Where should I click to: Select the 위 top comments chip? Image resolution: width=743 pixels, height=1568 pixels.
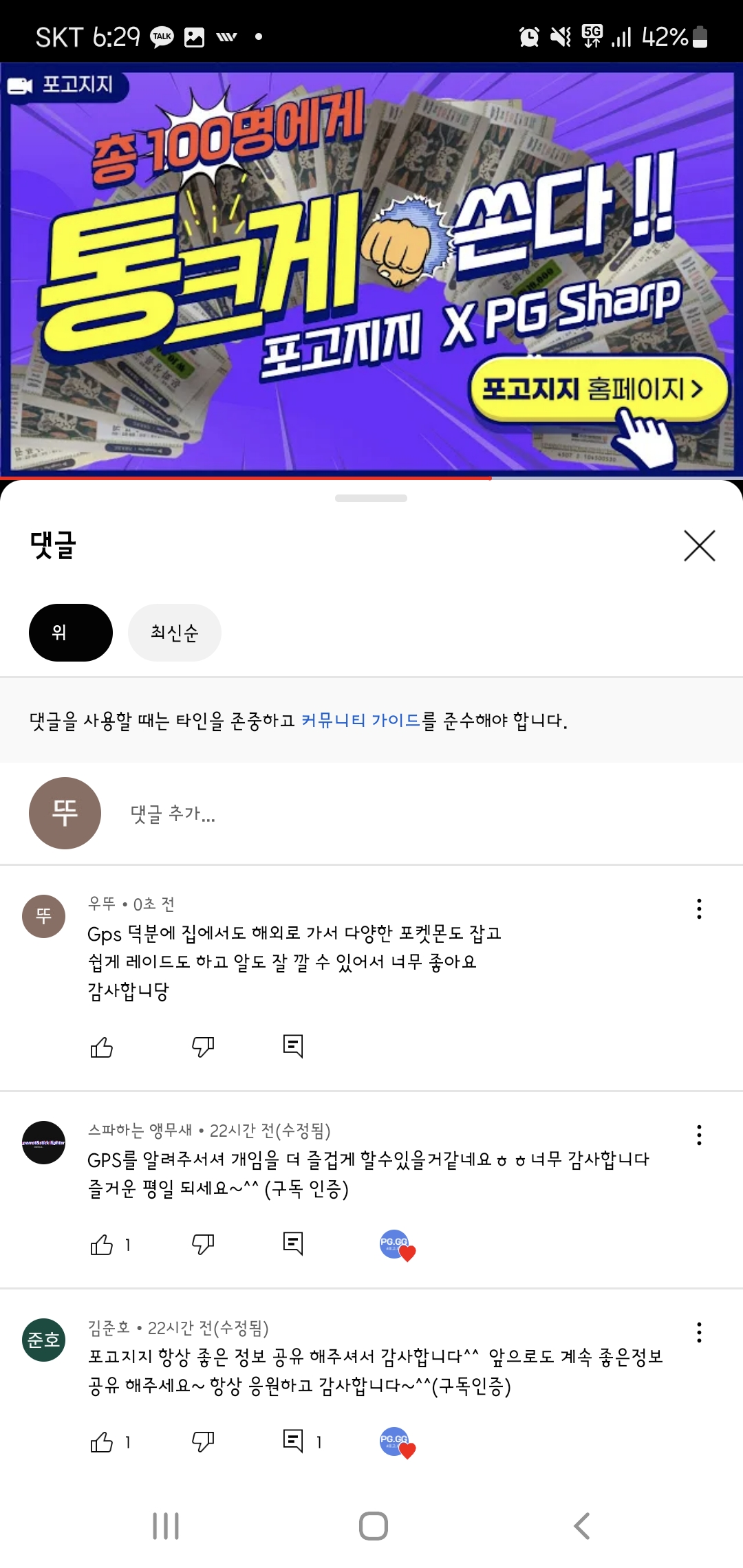(70, 633)
